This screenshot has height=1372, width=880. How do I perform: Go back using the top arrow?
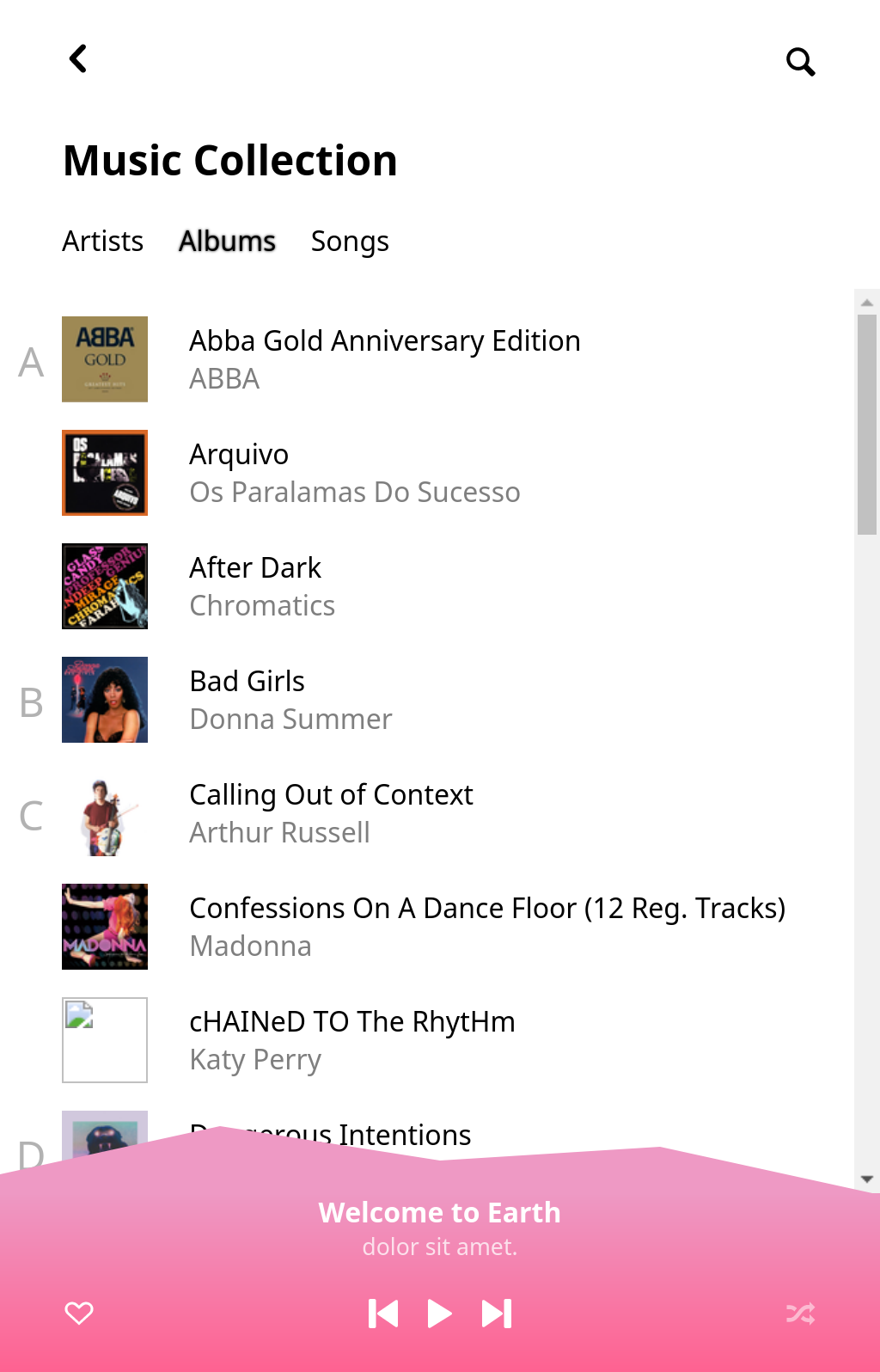[78, 59]
